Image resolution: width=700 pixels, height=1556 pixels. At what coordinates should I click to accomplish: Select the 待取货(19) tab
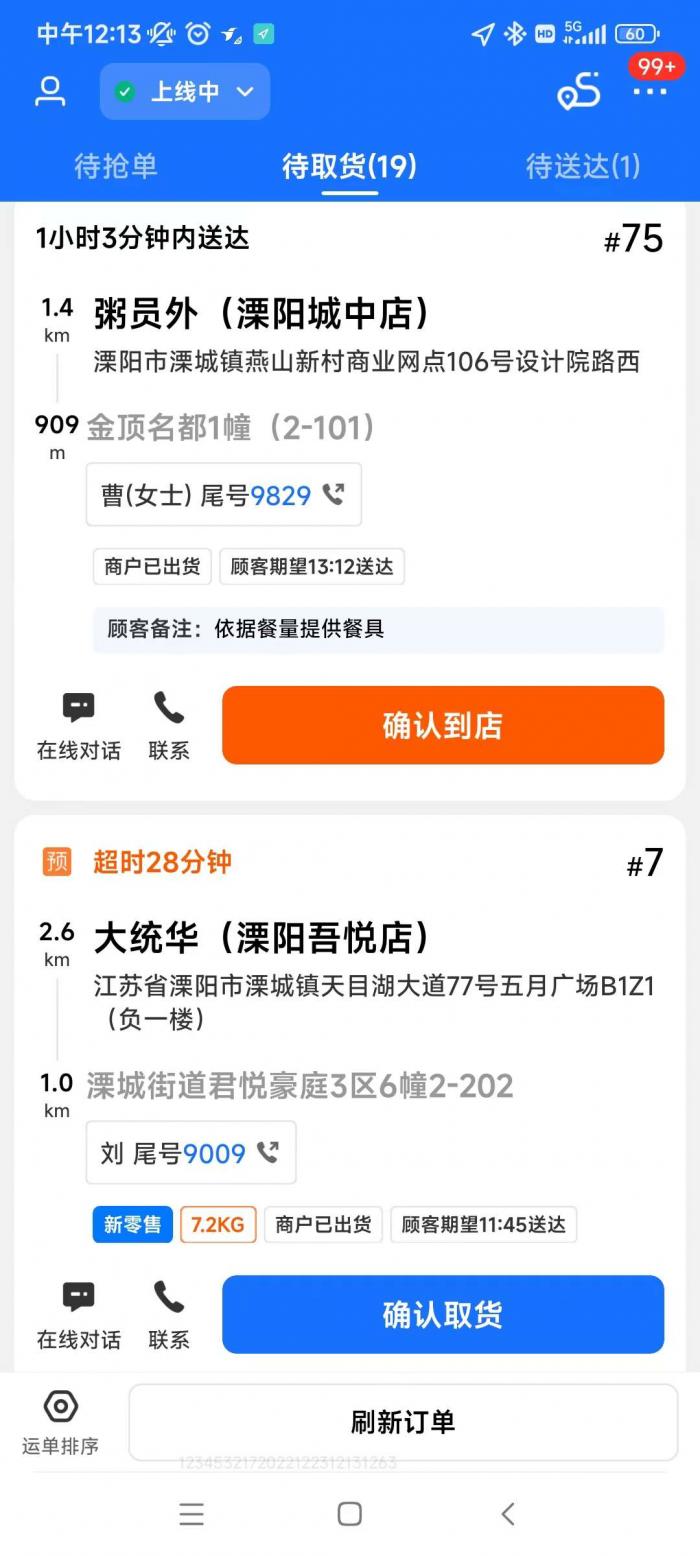coord(349,166)
